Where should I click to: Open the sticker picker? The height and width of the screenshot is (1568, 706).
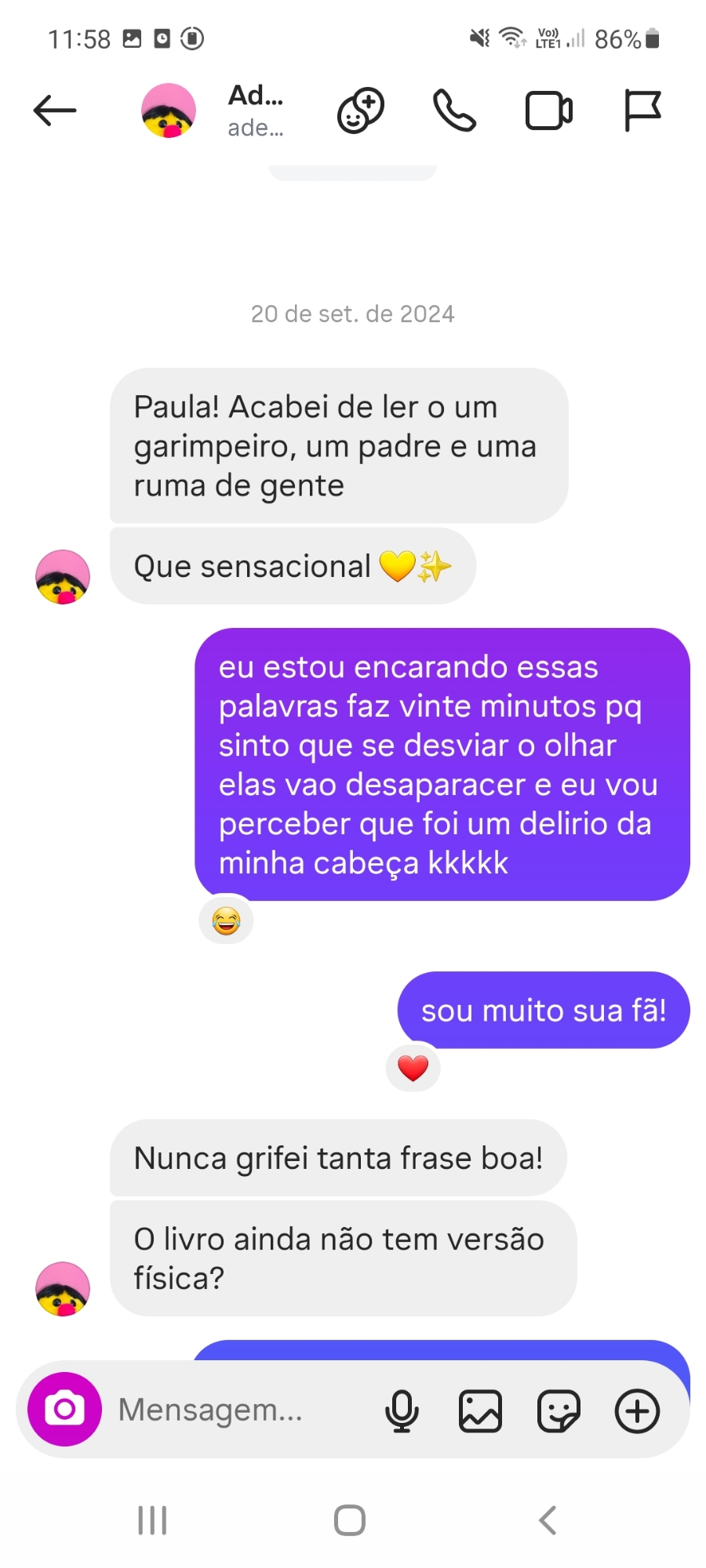[x=559, y=1410]
